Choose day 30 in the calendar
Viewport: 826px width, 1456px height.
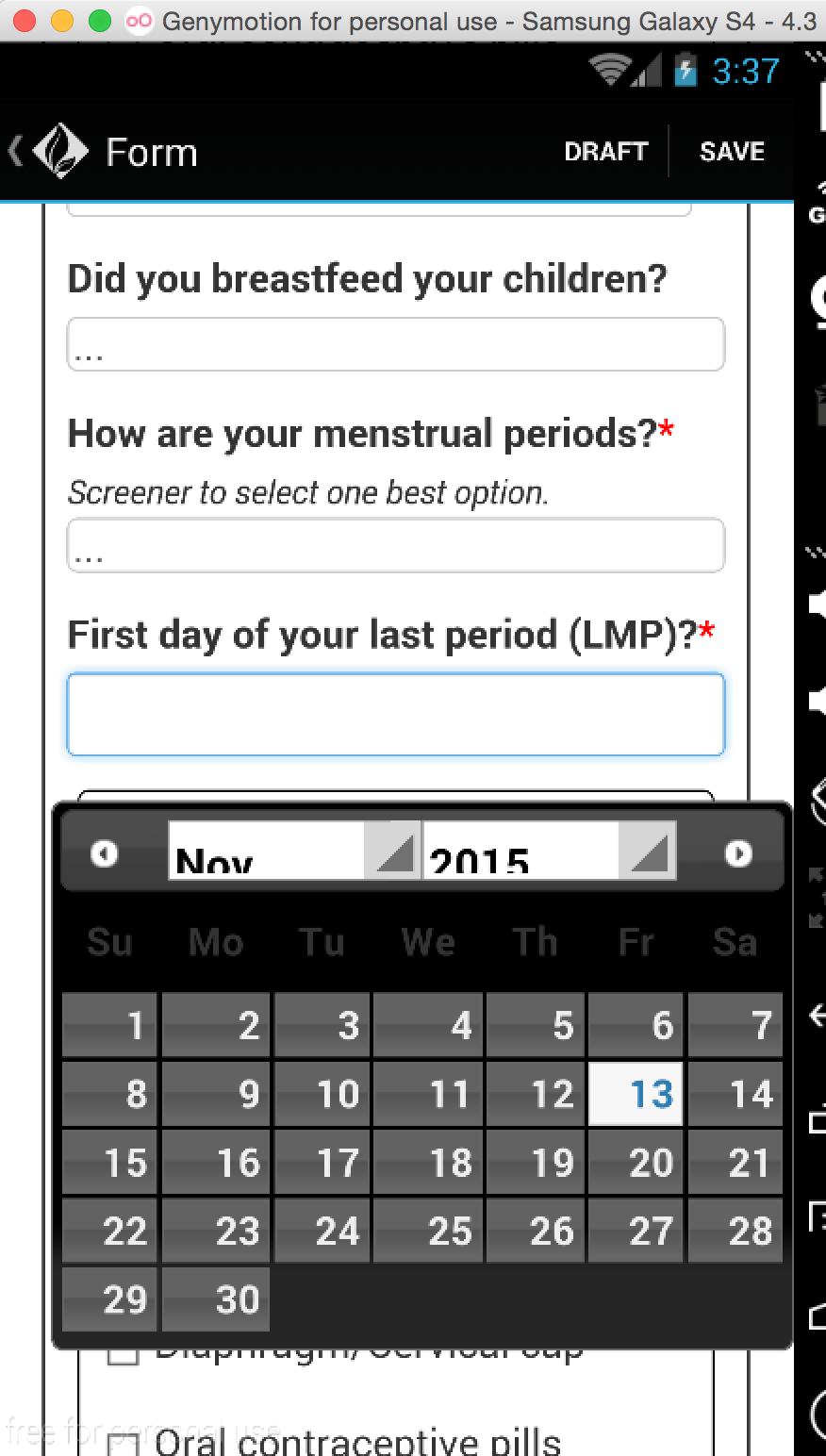click(216, 1299)
